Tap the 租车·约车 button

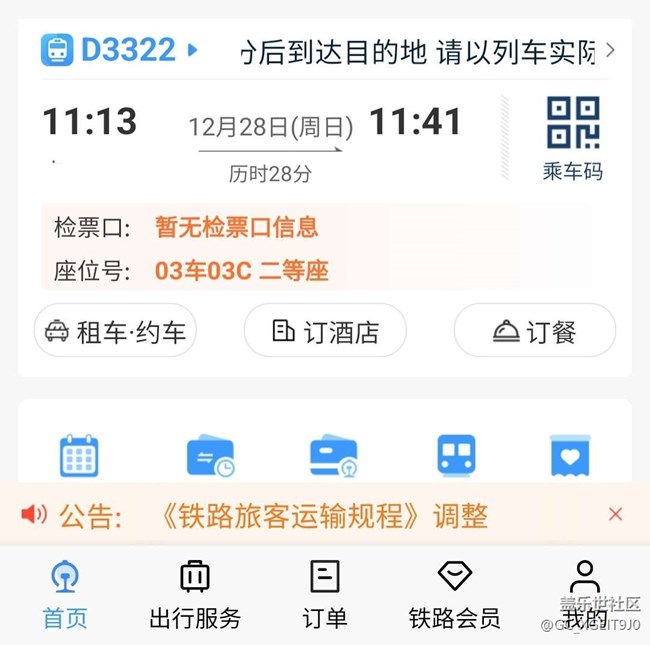click(x=116, y=331)
